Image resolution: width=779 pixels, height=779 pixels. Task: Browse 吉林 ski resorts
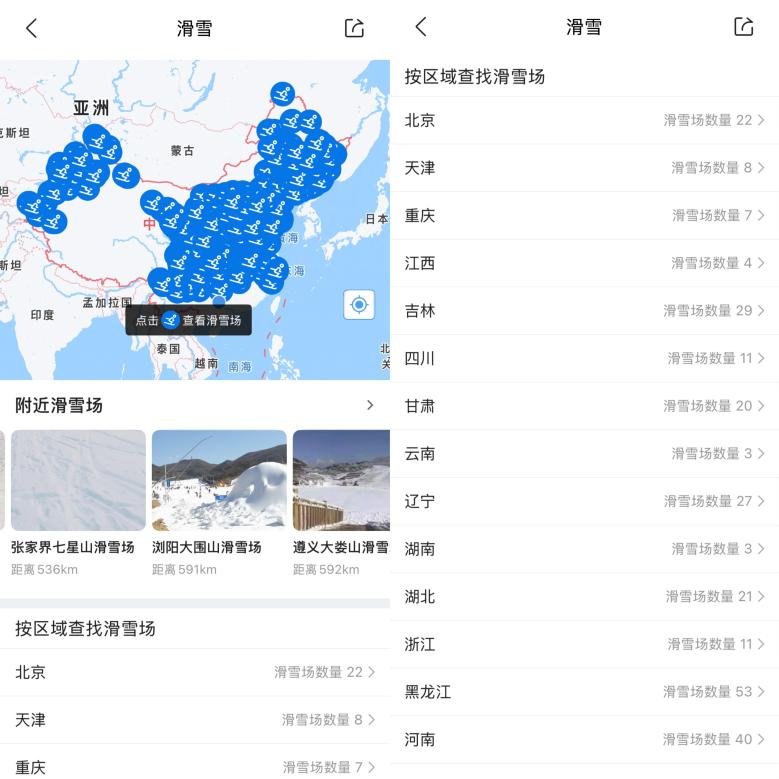coord(584,311)
